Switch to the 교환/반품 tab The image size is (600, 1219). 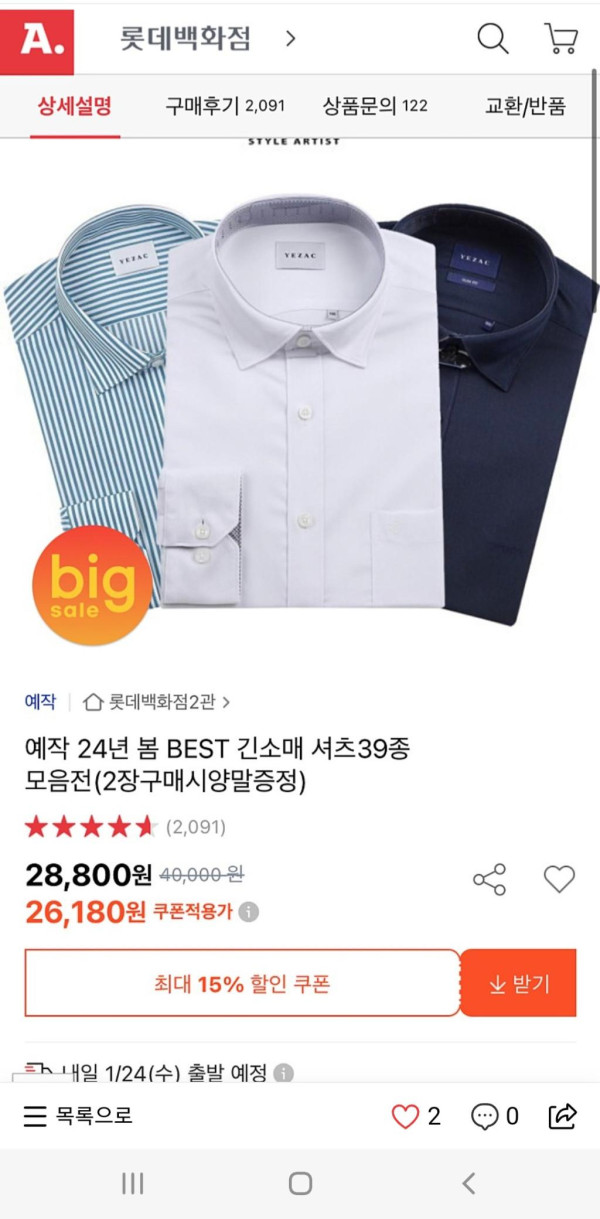click(525, 106)
